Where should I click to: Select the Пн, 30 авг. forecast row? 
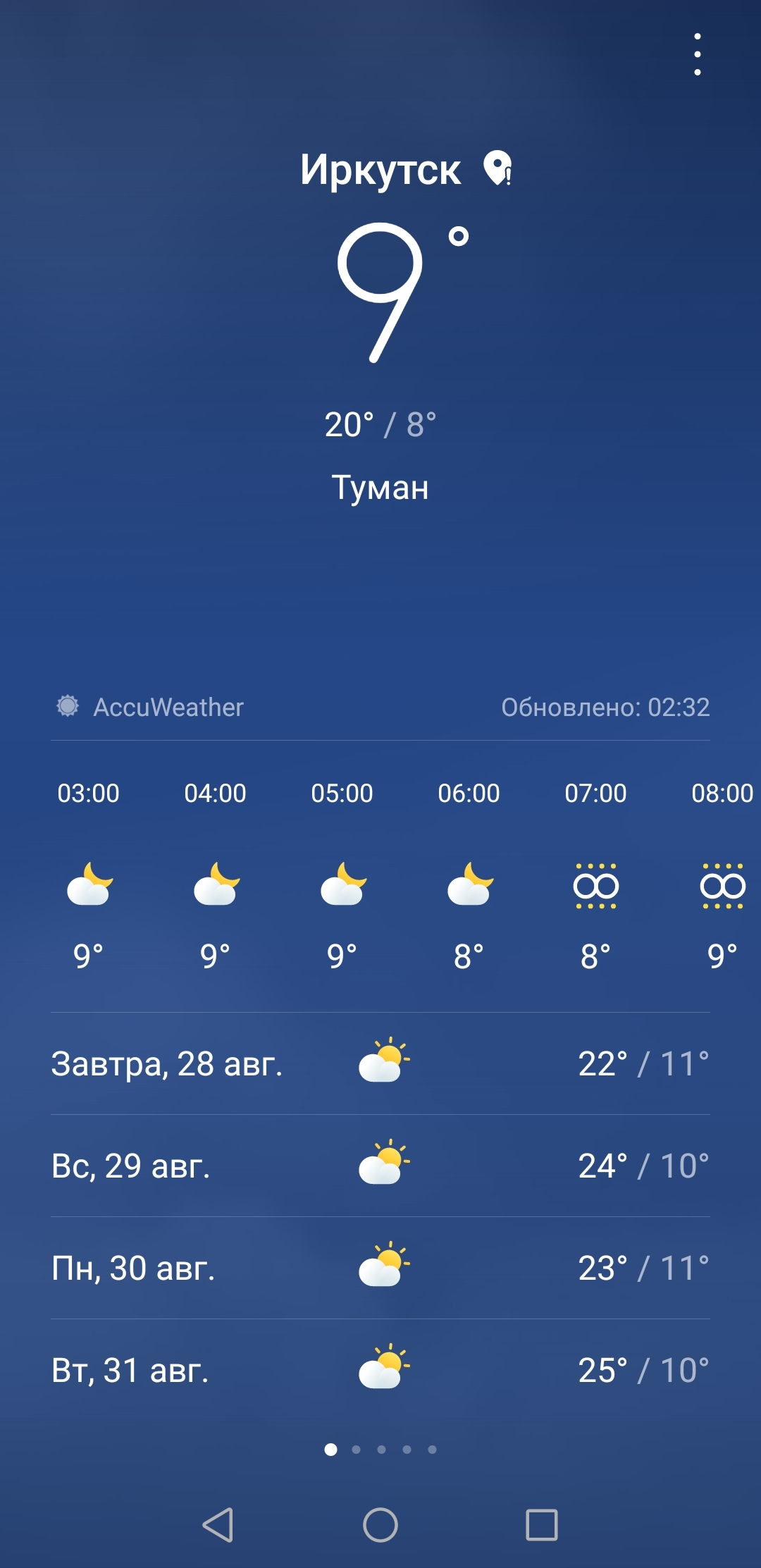[x=380, y=1268]
